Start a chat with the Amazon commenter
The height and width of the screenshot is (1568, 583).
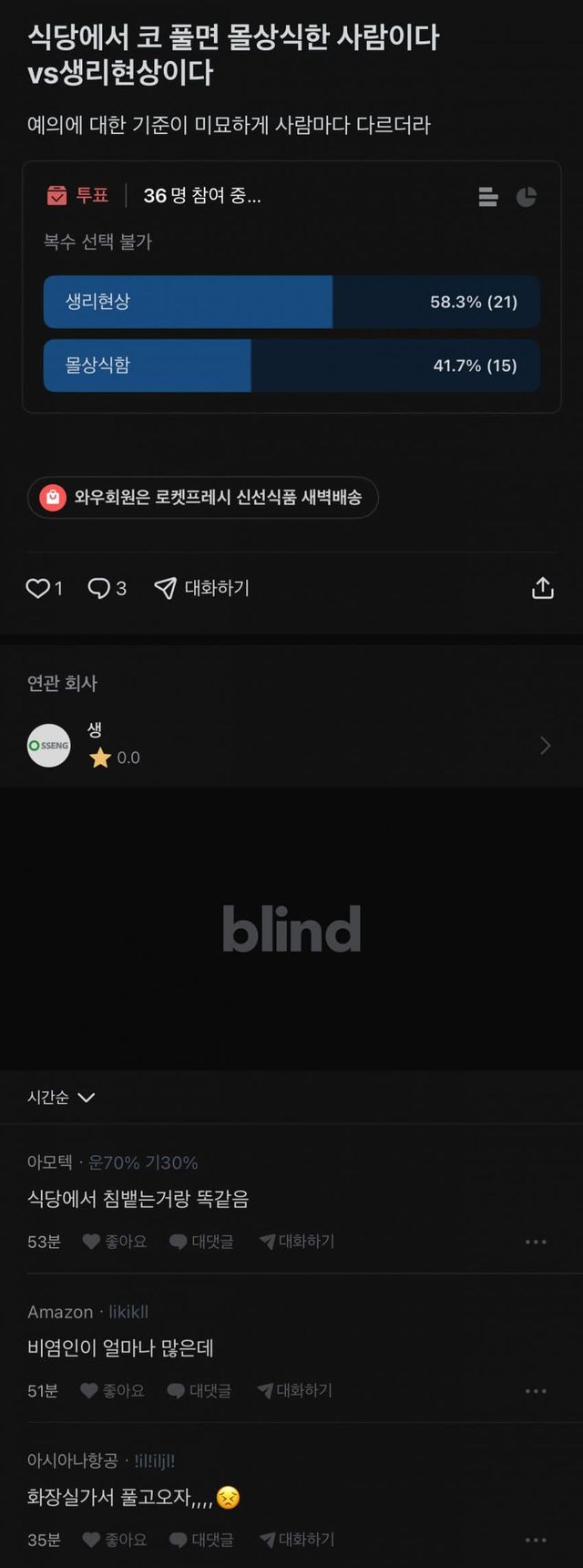[x=295, y=1391]
